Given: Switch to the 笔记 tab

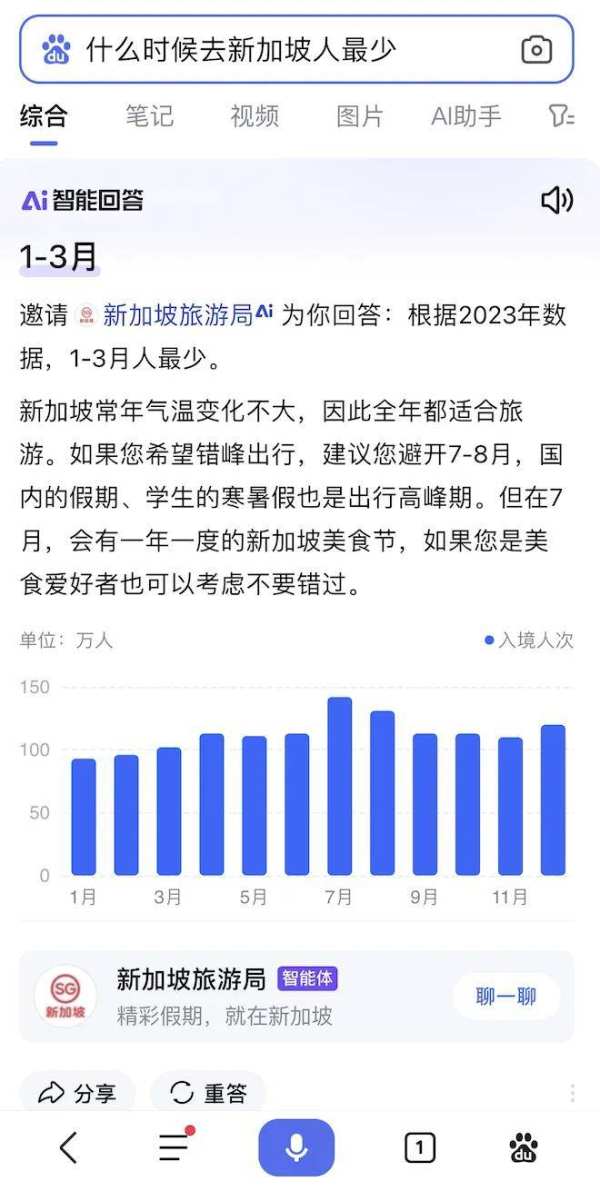Looking at the screenshot, I should (149, 116).
